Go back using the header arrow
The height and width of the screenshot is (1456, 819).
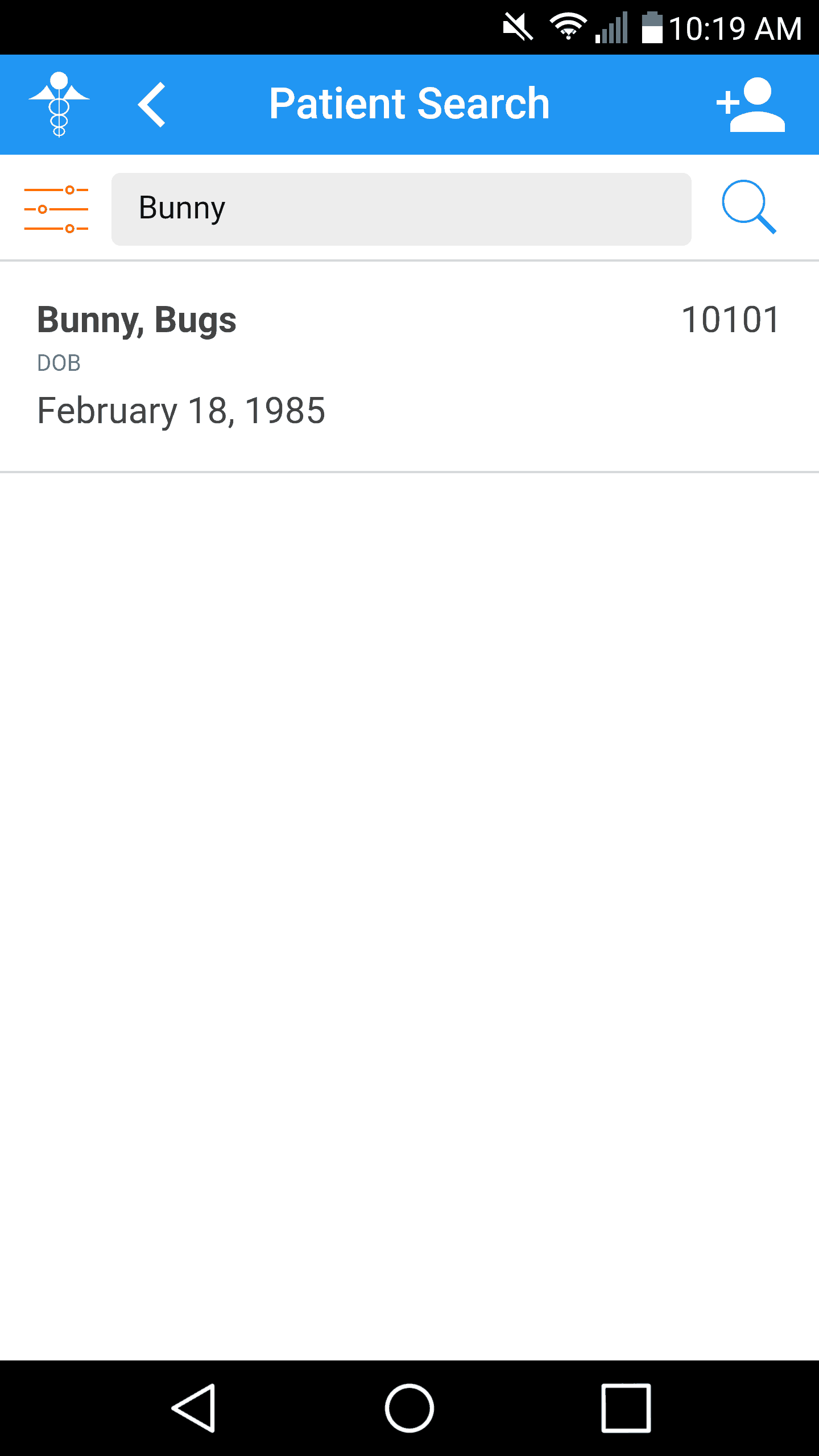pos(152,105)
